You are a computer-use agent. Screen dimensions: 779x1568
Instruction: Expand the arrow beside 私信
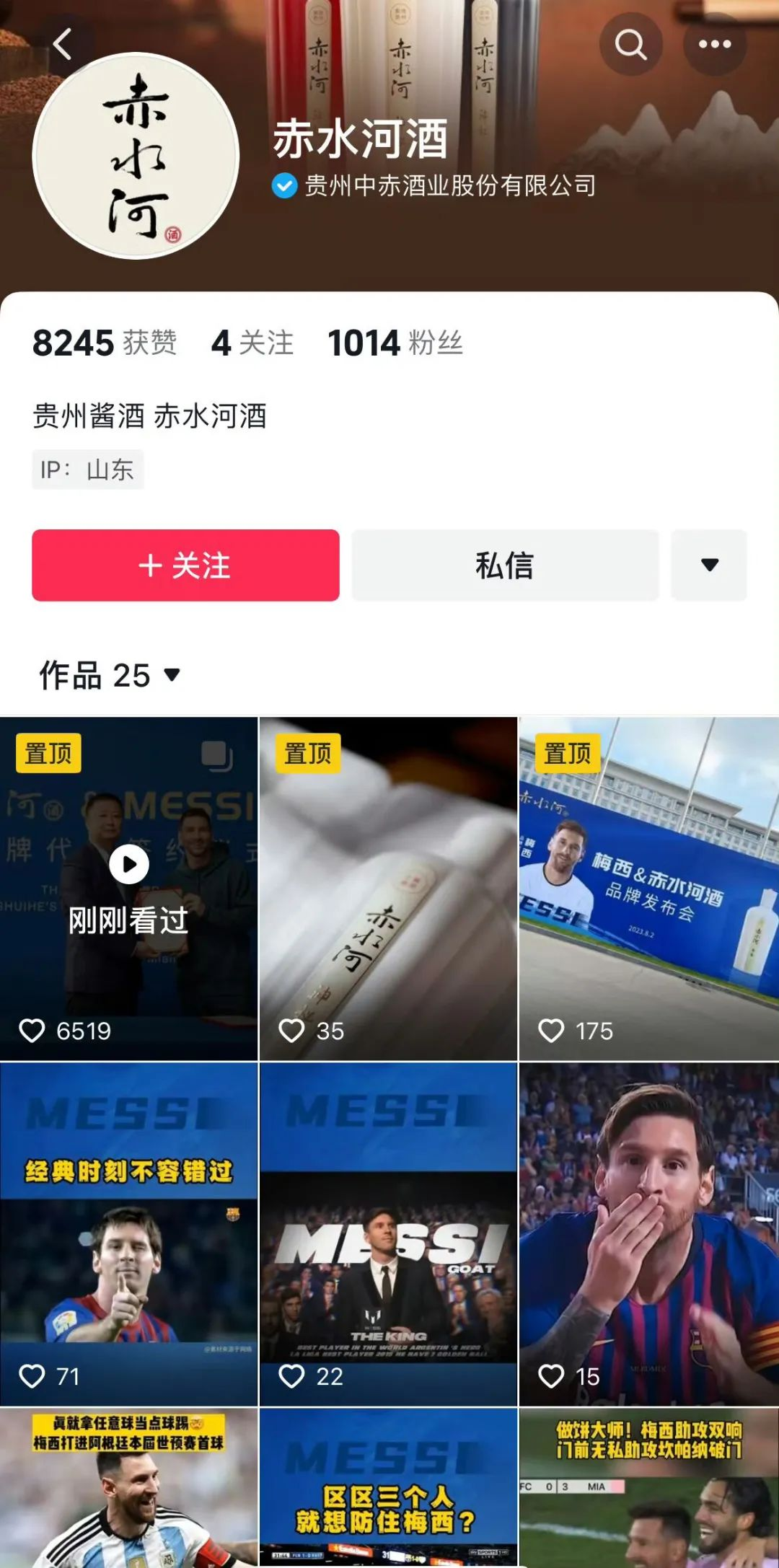click(x=709, y=565)
